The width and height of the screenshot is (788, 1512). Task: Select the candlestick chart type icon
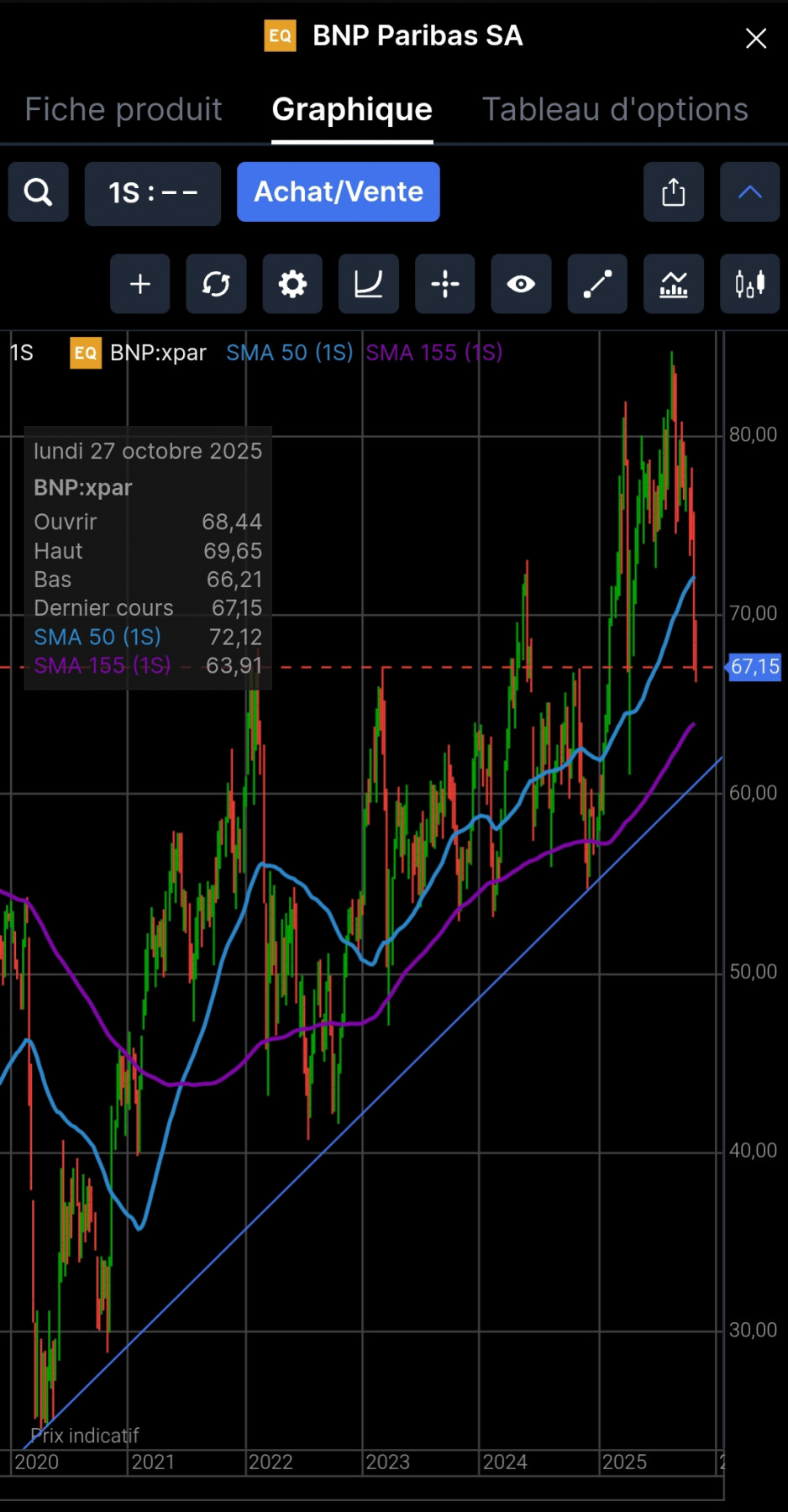click(749, 284)
